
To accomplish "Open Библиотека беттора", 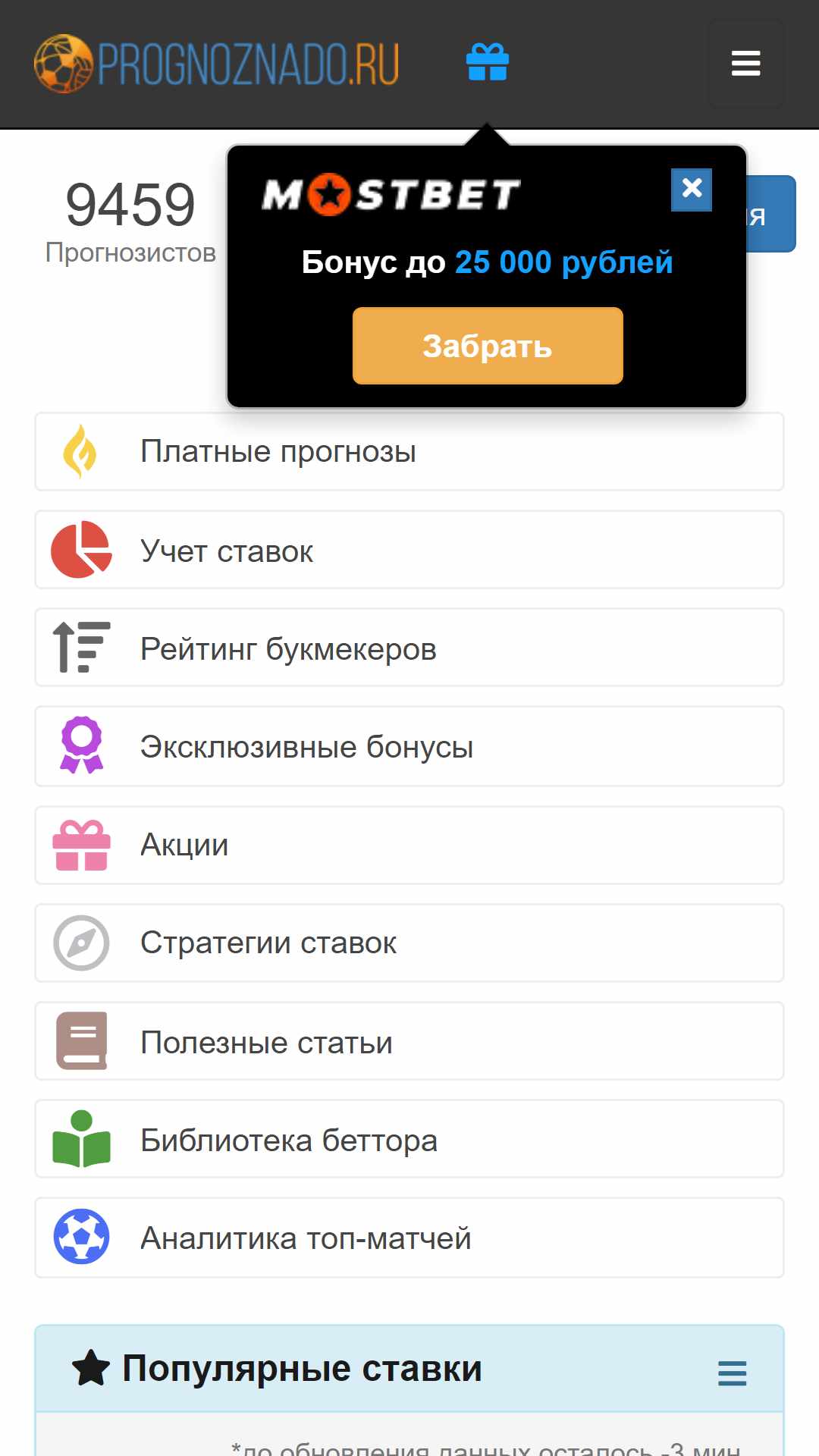I will click(x=409, y=1139).
